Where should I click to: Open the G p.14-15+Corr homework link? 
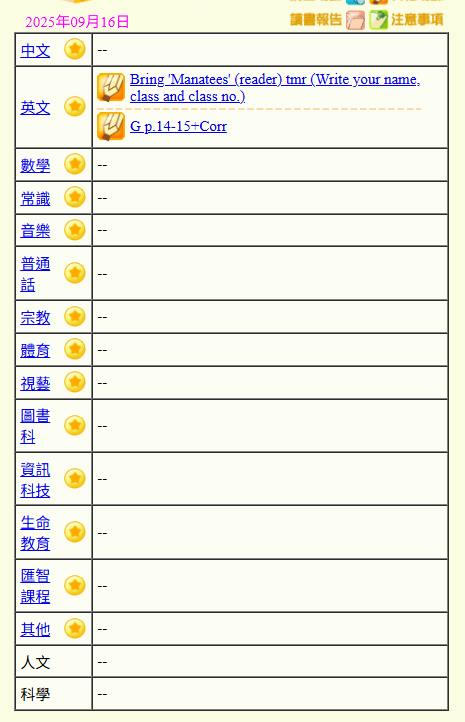click(x=178, y=126)
